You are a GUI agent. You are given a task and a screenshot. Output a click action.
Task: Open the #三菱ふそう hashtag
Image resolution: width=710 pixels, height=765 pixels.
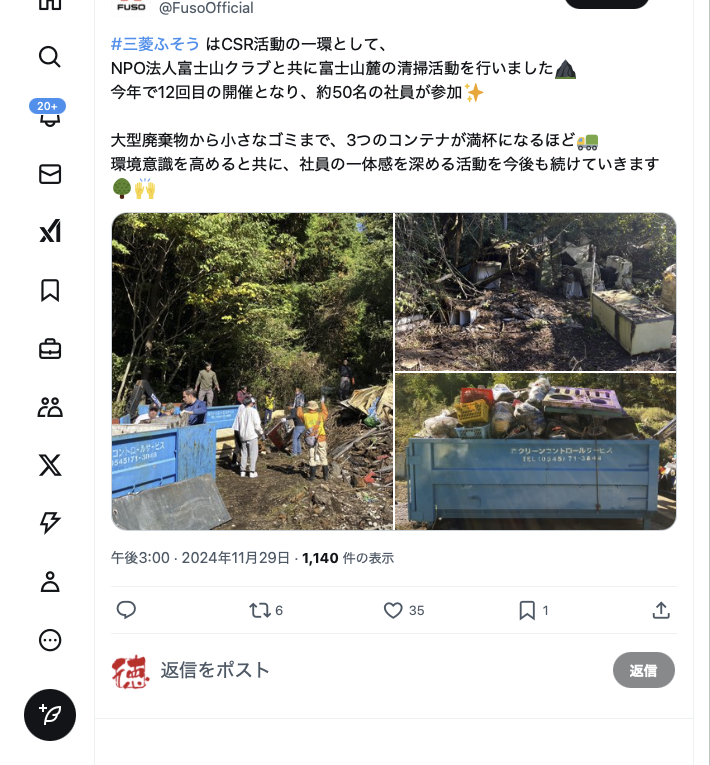(155, 44)
